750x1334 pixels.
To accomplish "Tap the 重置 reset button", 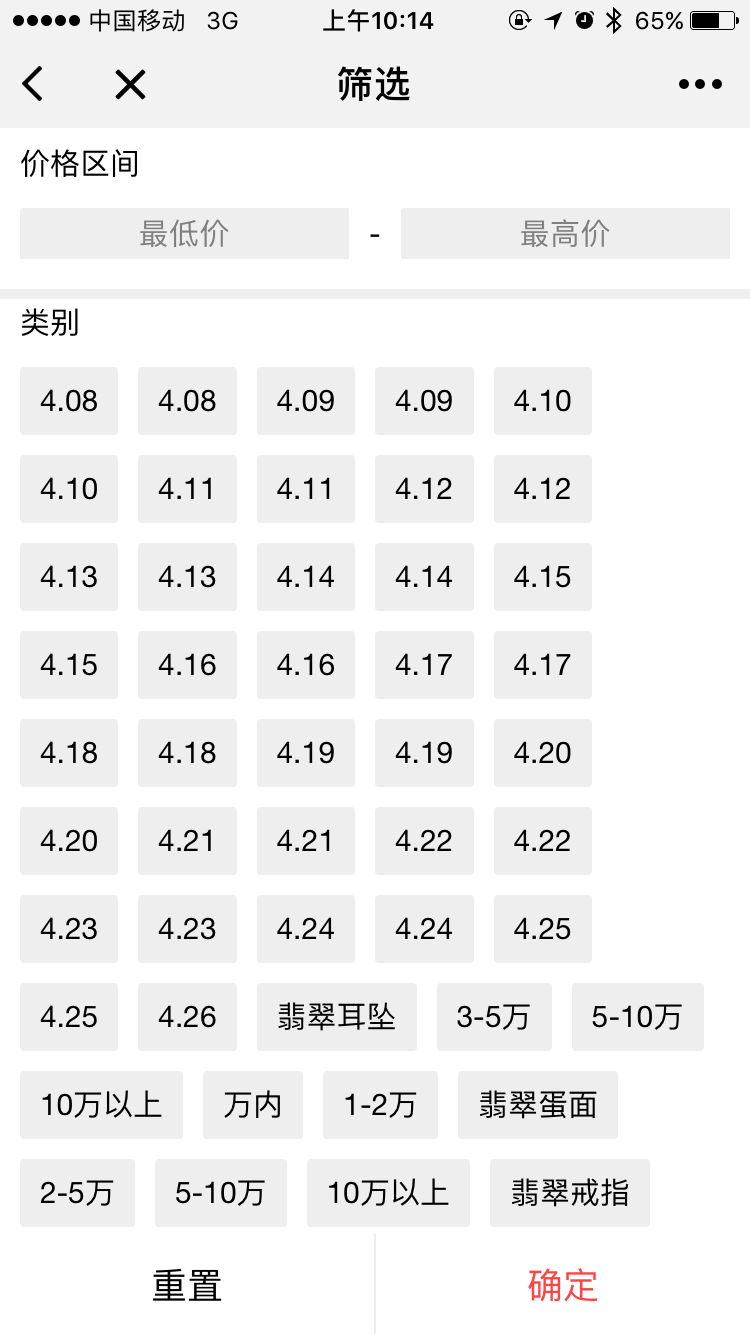I will (x=187, y=1286).
